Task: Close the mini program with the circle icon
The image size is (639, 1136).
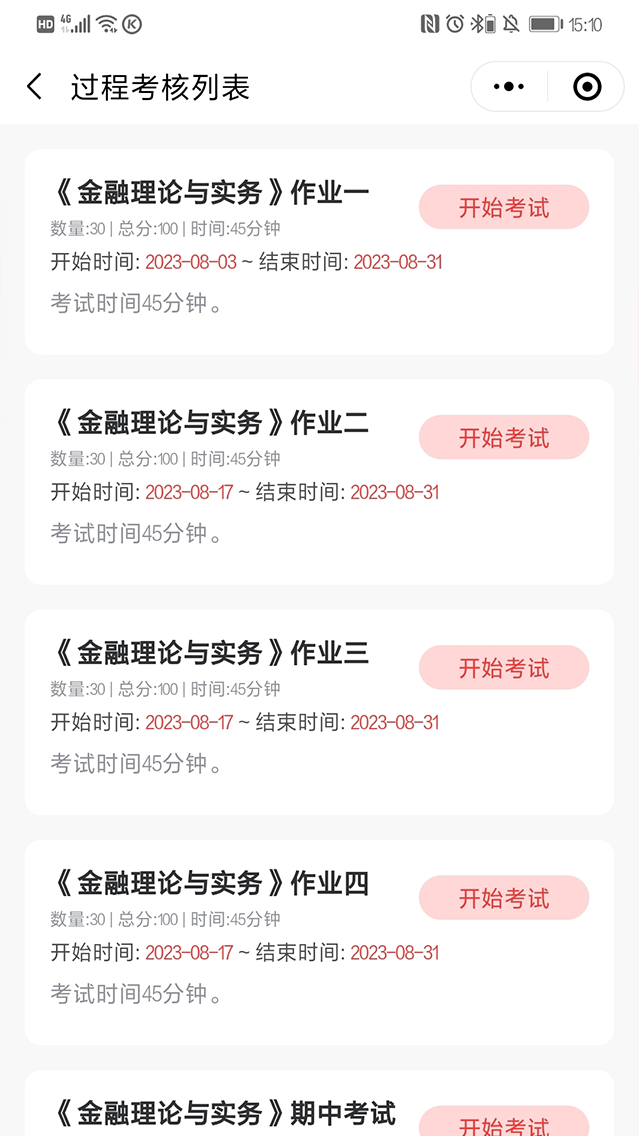Action: [587, 87]
